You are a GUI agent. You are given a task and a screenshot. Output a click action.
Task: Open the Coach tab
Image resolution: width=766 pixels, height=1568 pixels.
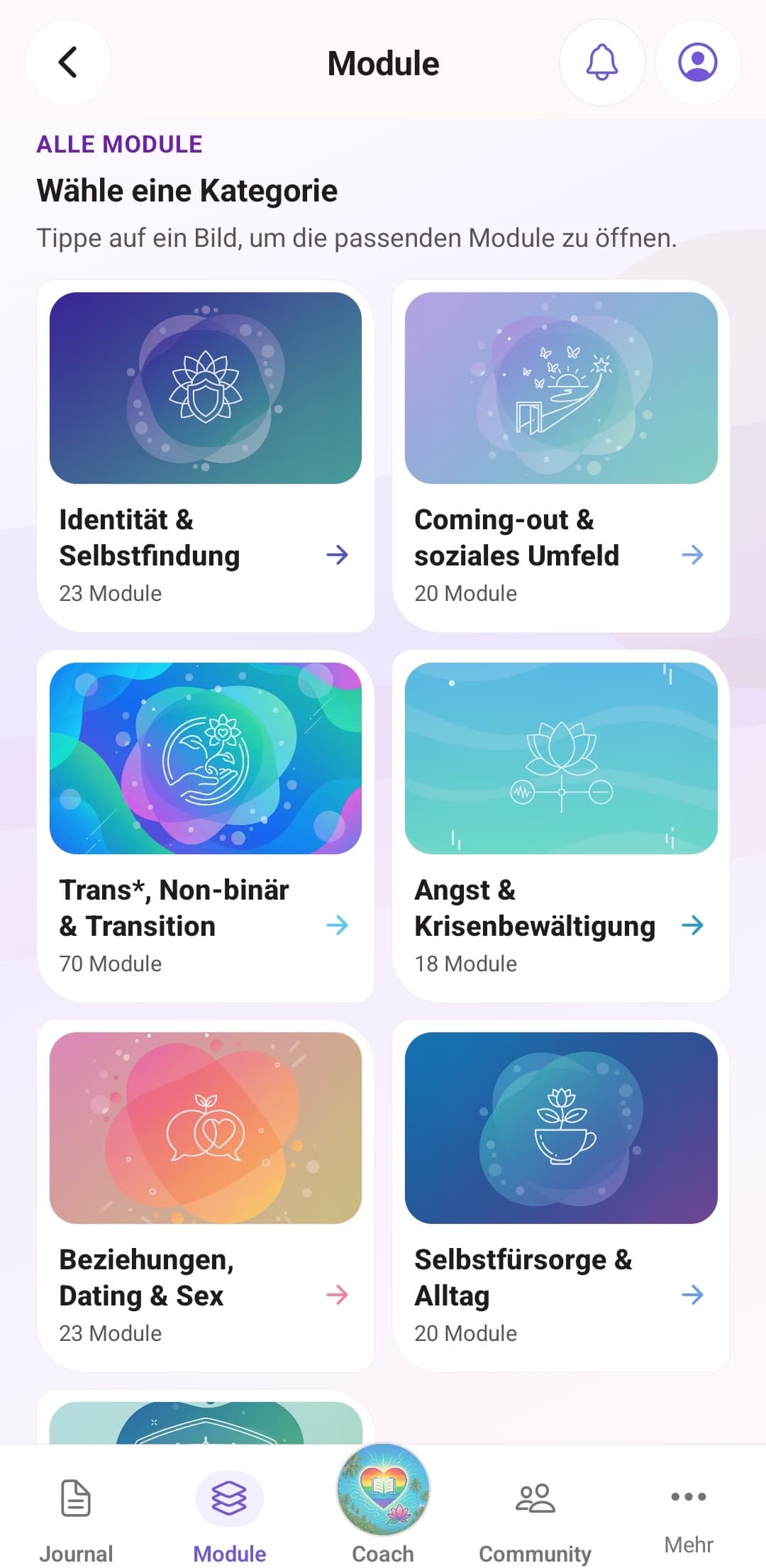click(x=383, y=1504)
